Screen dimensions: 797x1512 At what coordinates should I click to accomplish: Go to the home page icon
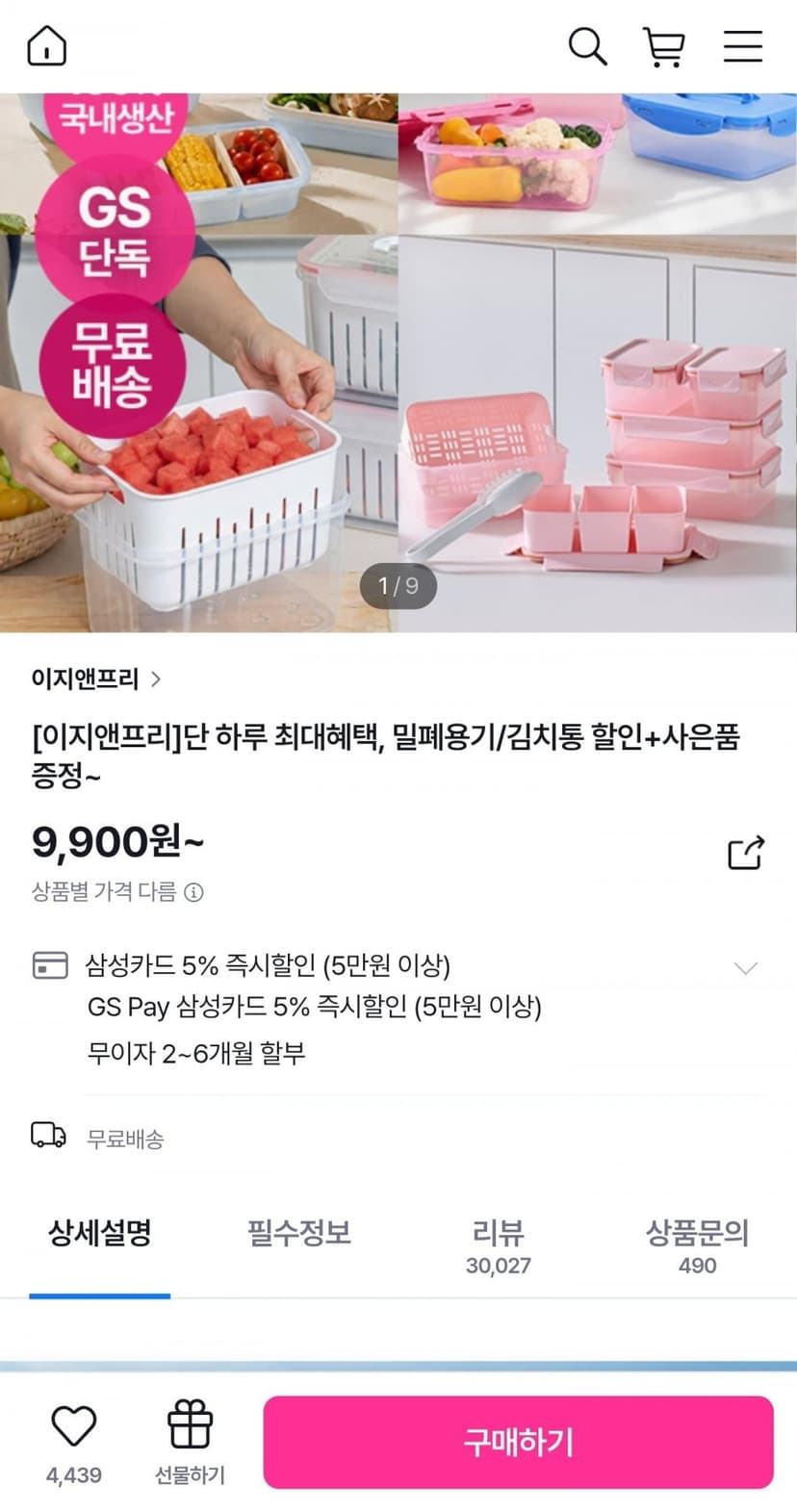[46, 46]
